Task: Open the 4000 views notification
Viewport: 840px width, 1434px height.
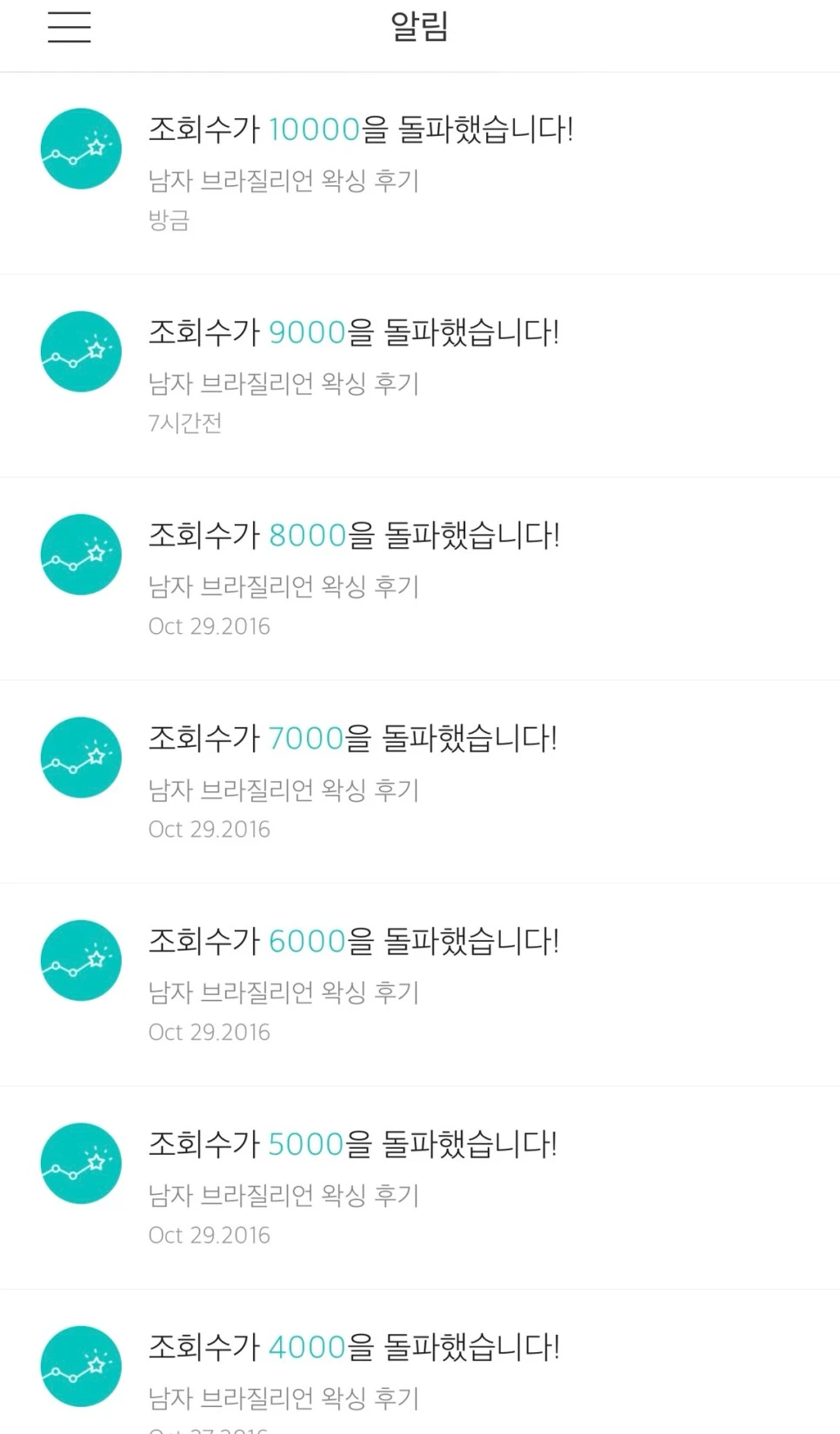Action: (420, 1363)
